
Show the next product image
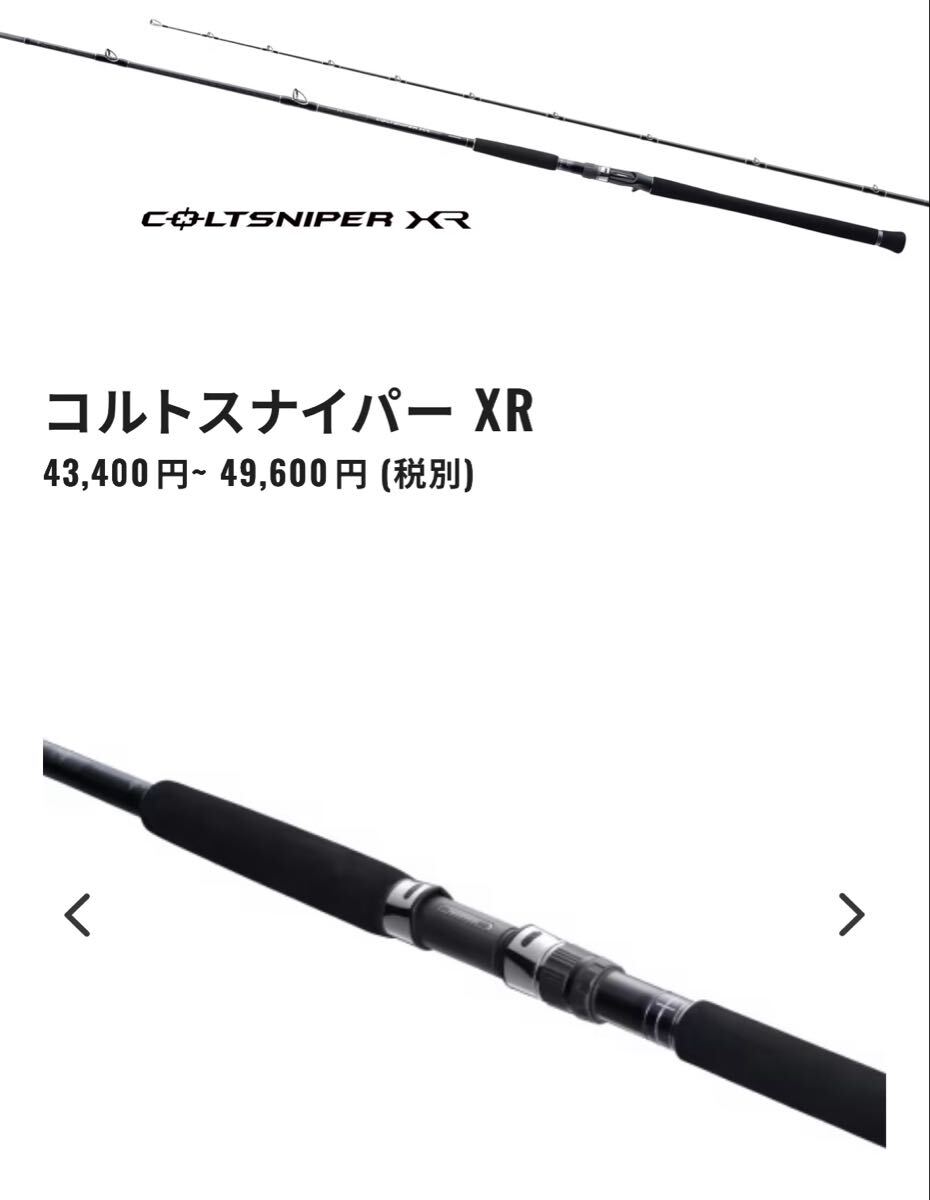pyautogui.click(x=851, y=914)
